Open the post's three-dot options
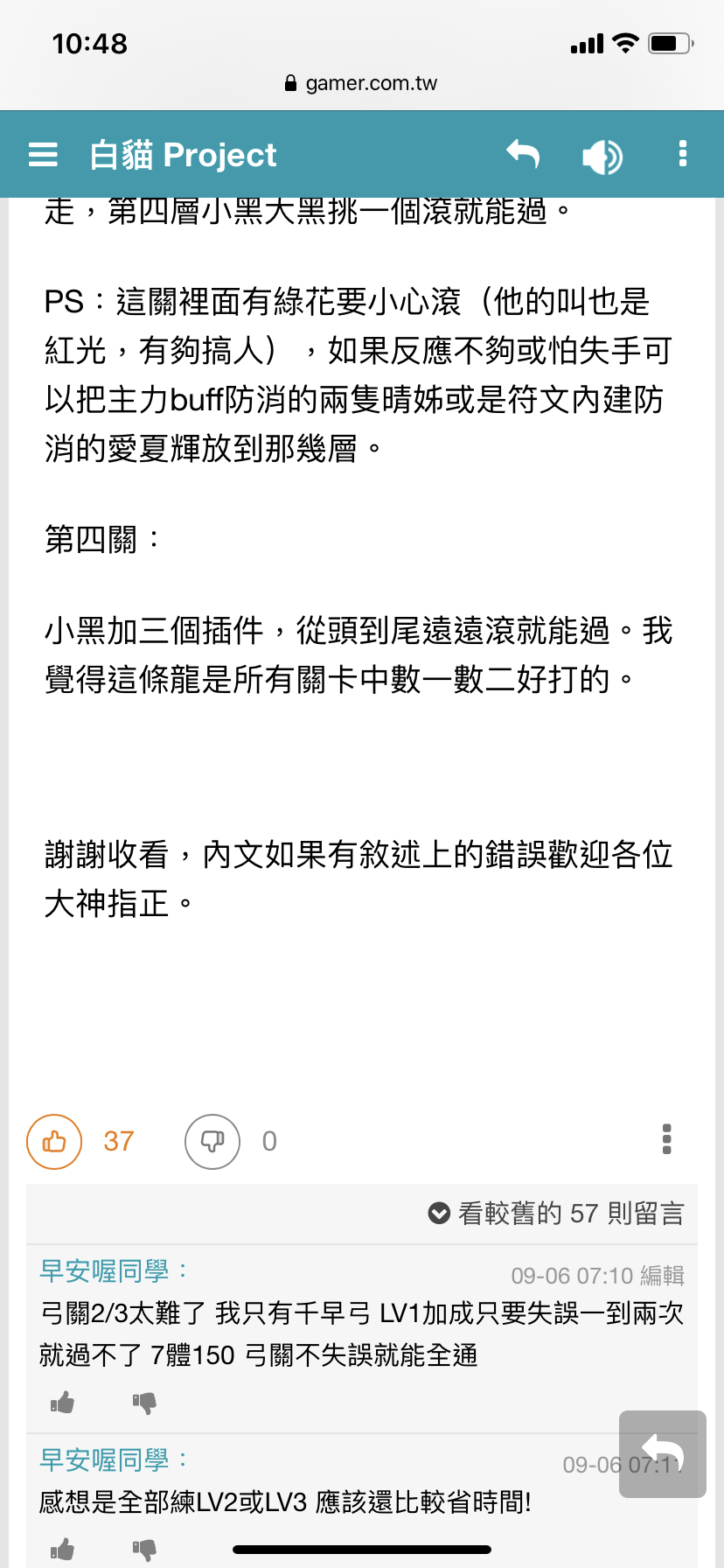 point(667,1139)
